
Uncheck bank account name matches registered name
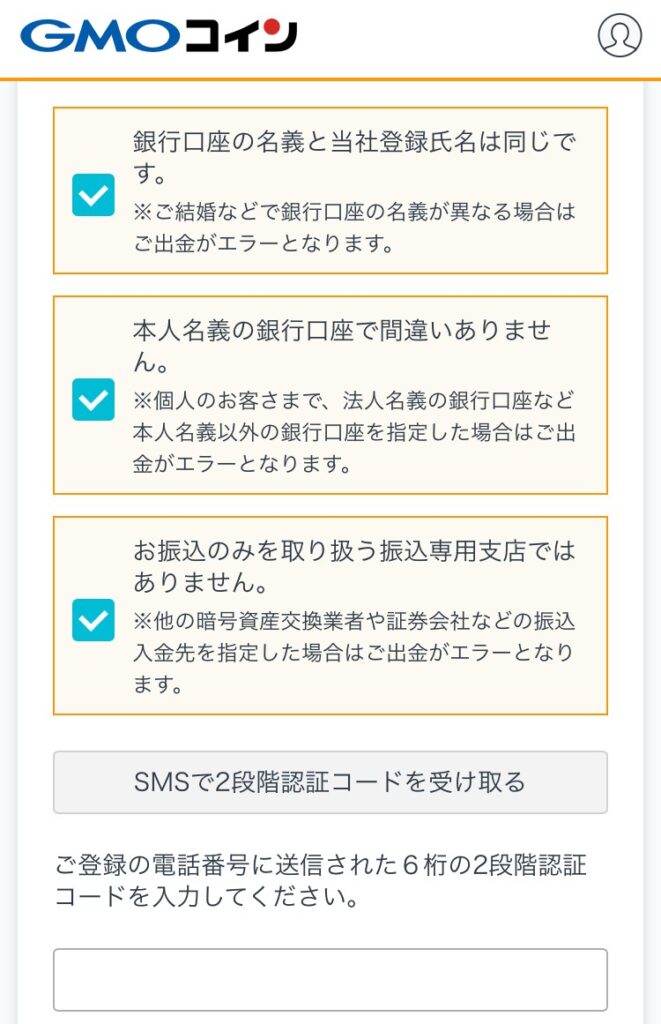93,195
